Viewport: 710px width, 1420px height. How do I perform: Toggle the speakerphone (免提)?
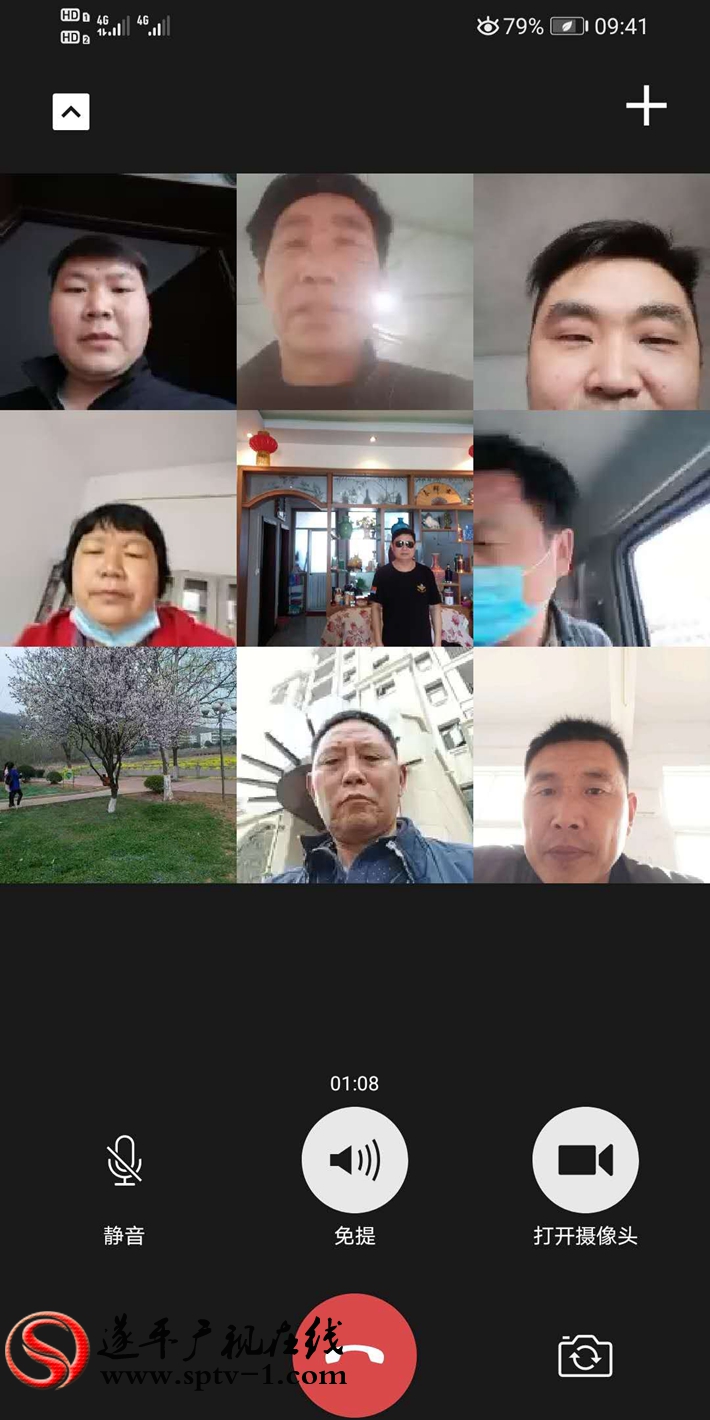pos(355,1160)
